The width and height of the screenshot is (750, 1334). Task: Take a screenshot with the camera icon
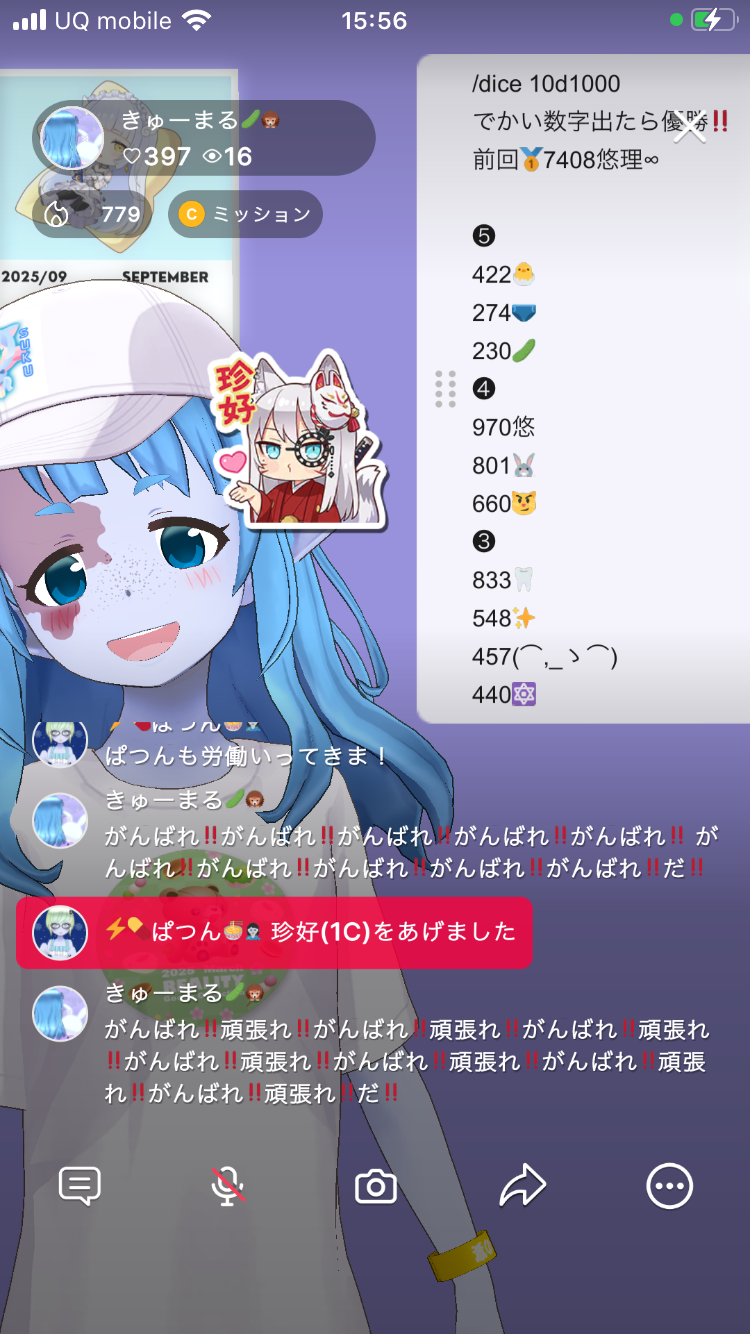click(376, 1187)
